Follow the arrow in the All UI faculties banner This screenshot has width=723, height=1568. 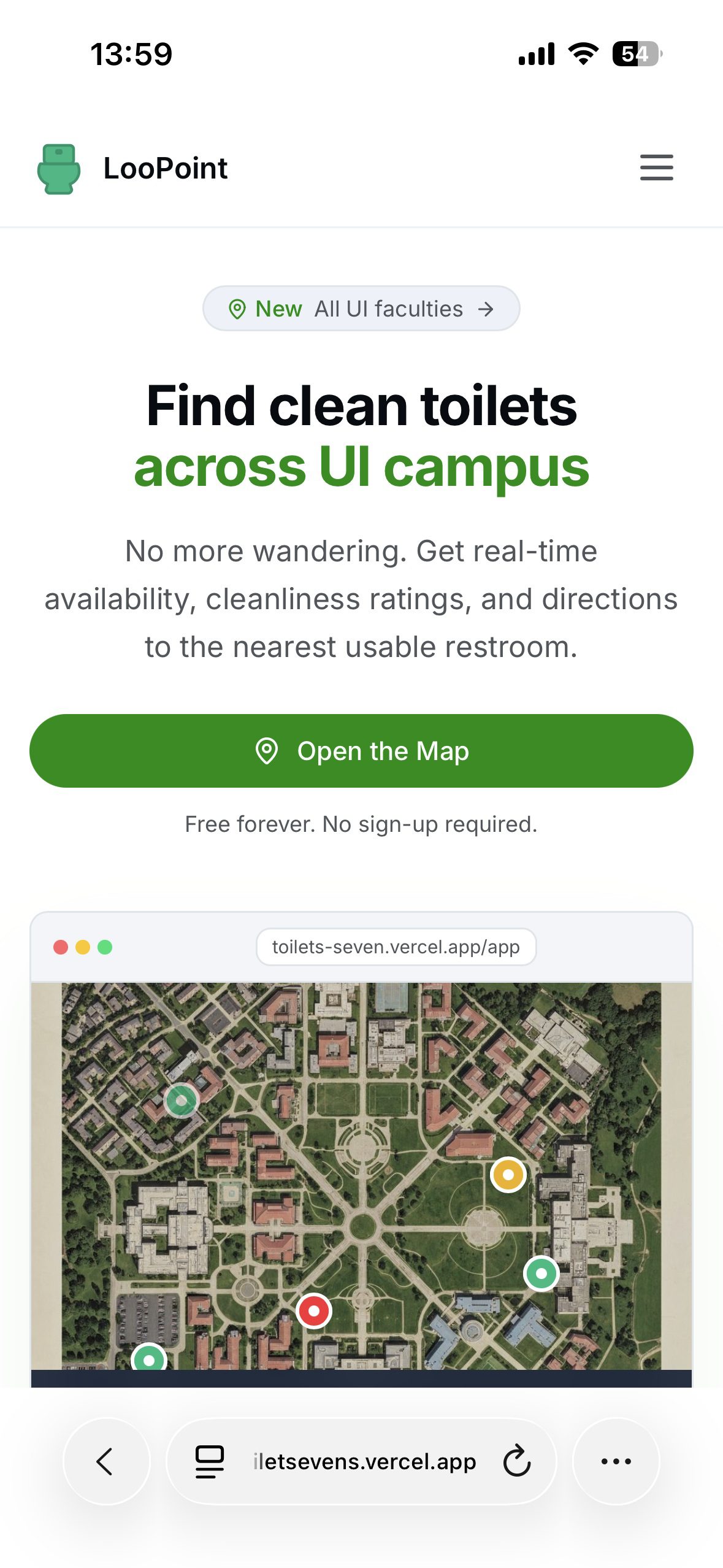pyautogui.click(x=486, y=309)
